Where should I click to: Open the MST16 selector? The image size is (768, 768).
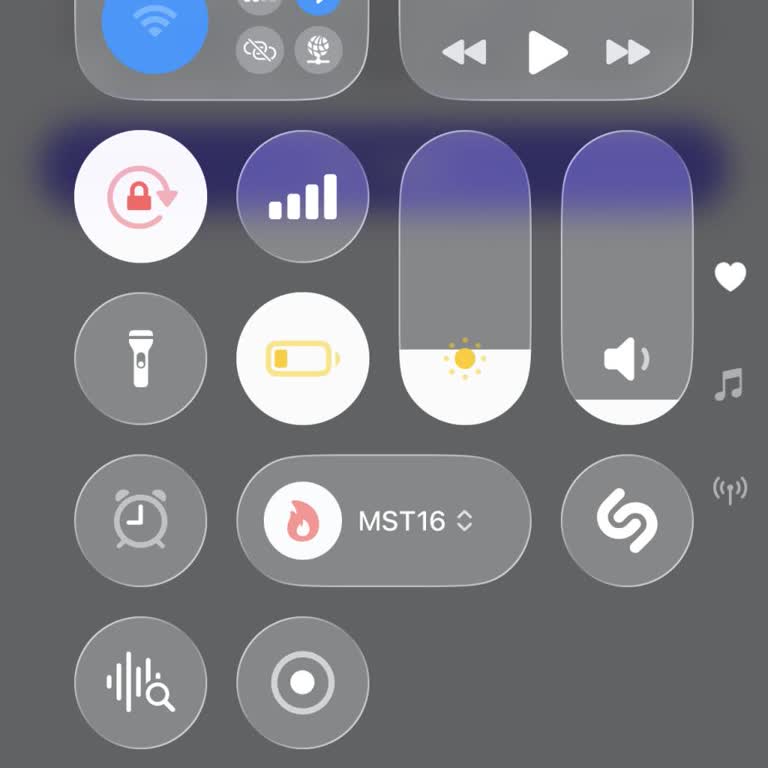point(384,520)
